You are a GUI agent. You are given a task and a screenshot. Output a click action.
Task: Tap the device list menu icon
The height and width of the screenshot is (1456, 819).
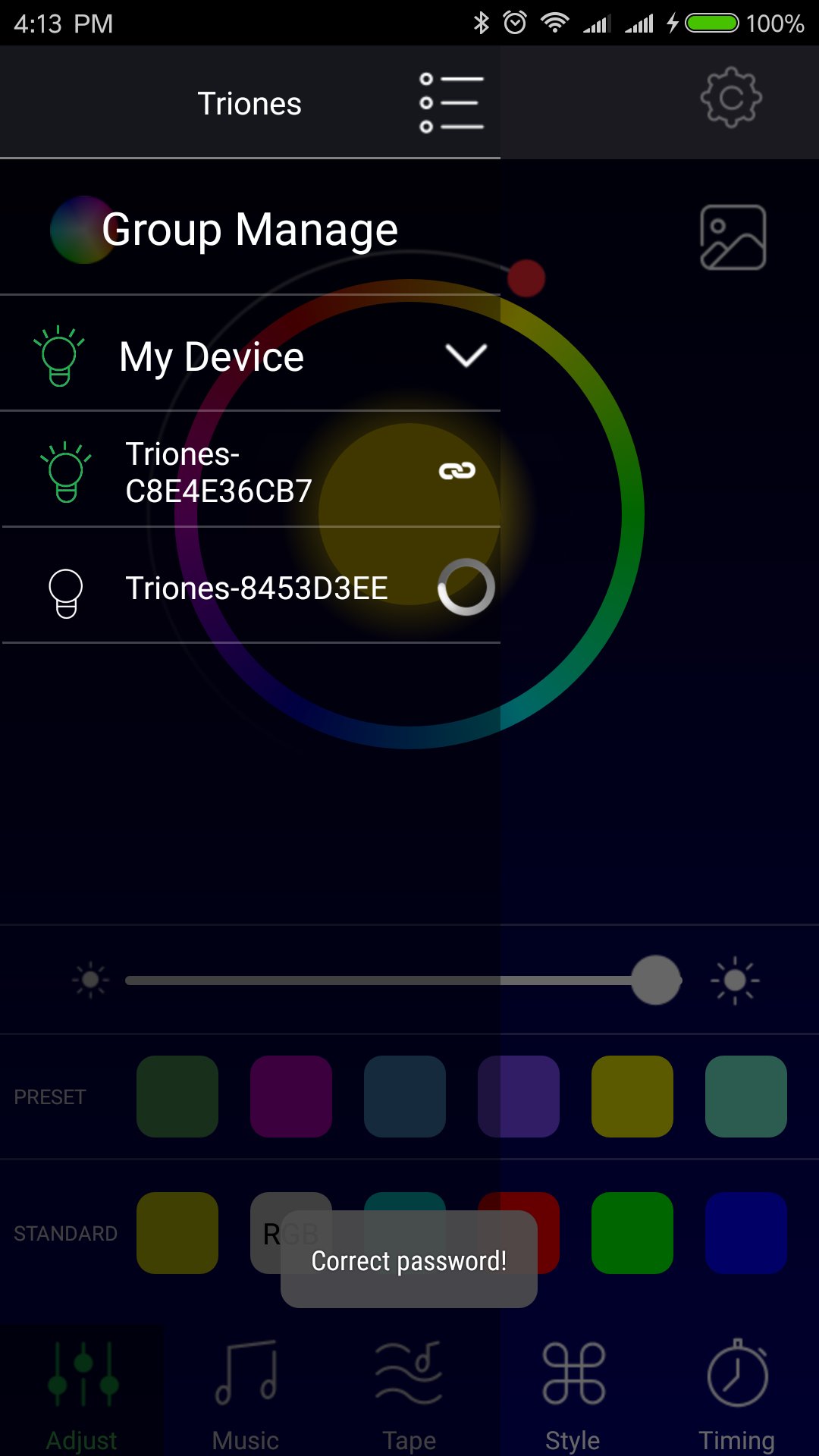(452, 102)
